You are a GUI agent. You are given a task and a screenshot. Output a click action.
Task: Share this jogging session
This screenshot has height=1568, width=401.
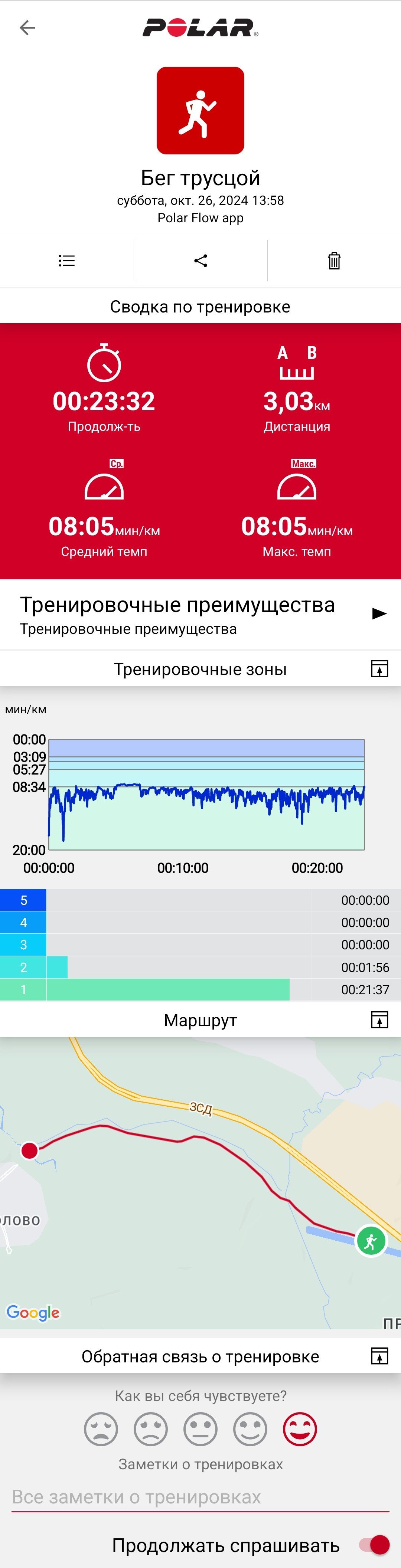tap(200, 261)
